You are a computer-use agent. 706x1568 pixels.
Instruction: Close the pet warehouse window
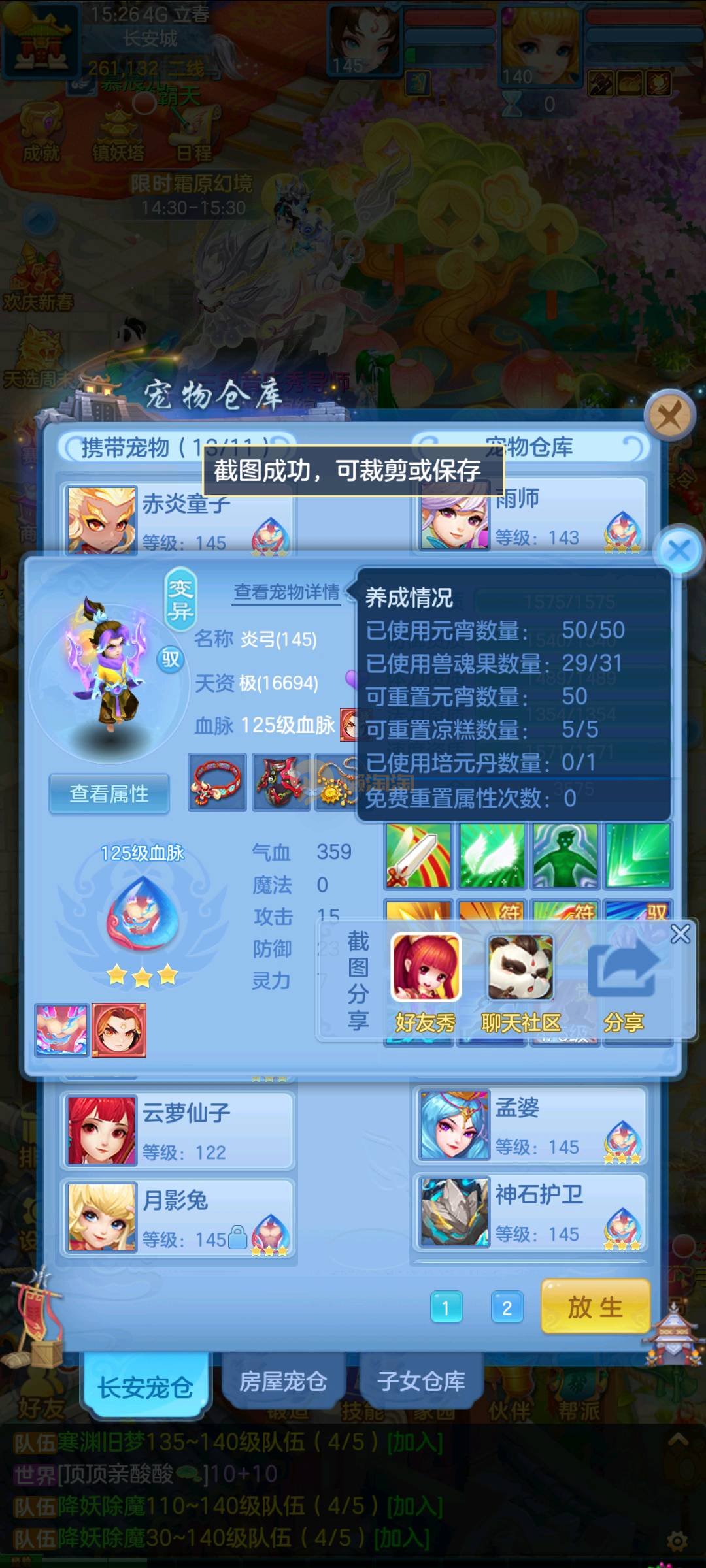669,416
